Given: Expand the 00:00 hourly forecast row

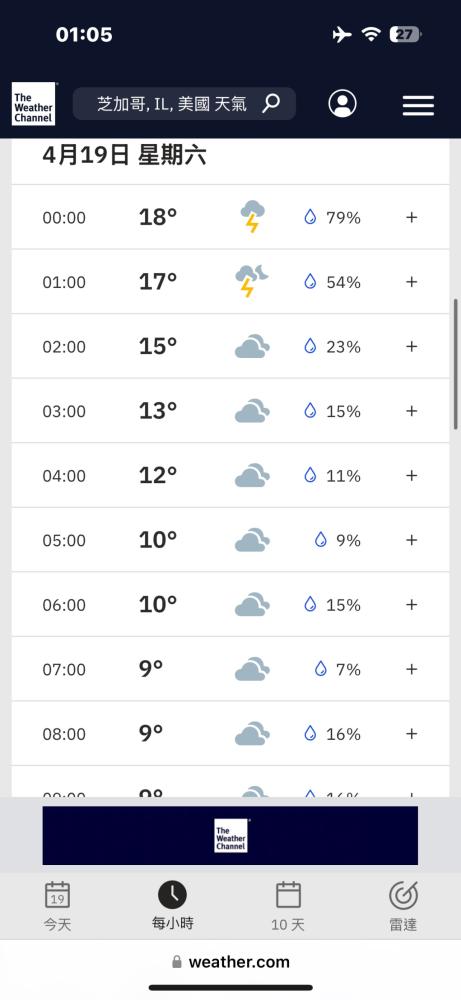Looking at the screenshot, I should coord(230,217).
